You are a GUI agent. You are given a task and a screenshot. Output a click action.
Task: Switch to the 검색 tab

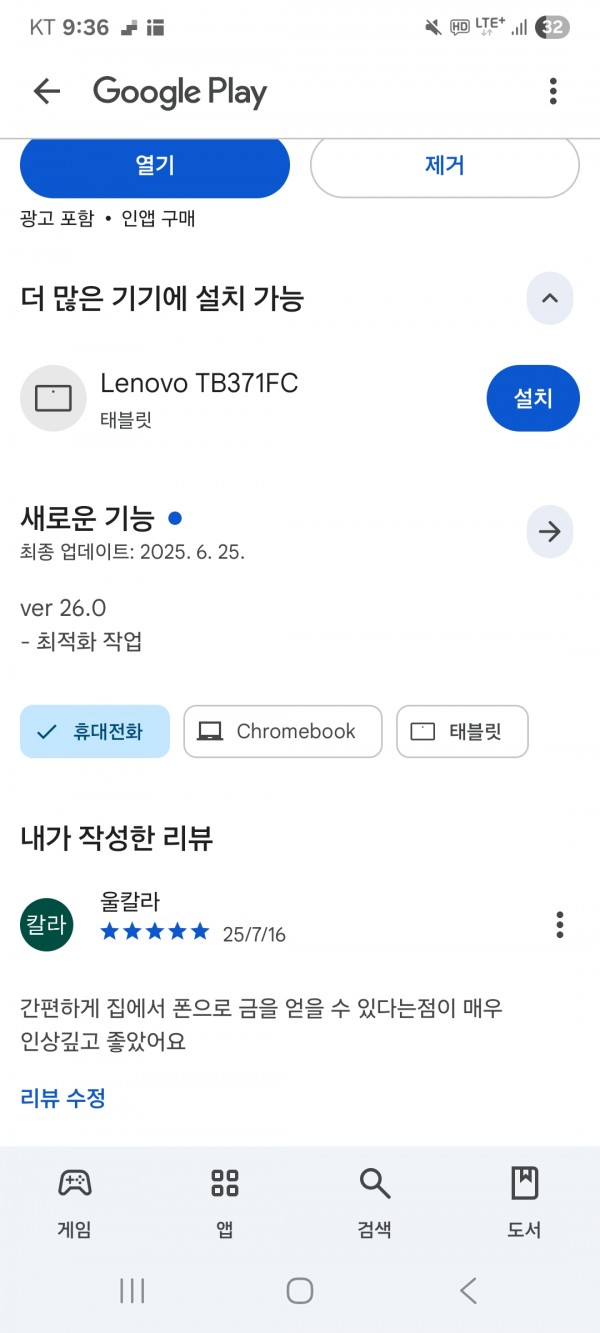[x=375, y=1203]
